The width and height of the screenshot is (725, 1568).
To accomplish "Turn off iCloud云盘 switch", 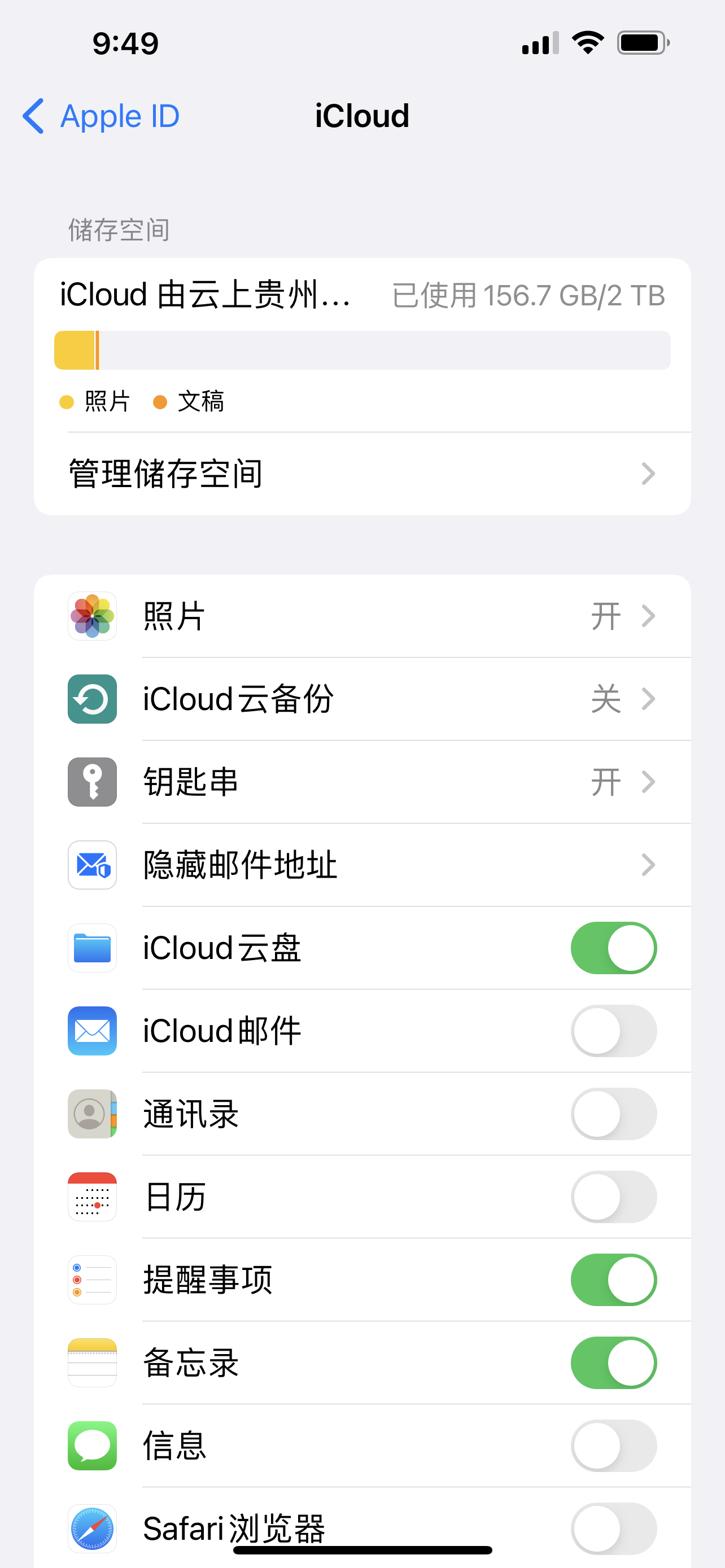I will tap(613, 948).
